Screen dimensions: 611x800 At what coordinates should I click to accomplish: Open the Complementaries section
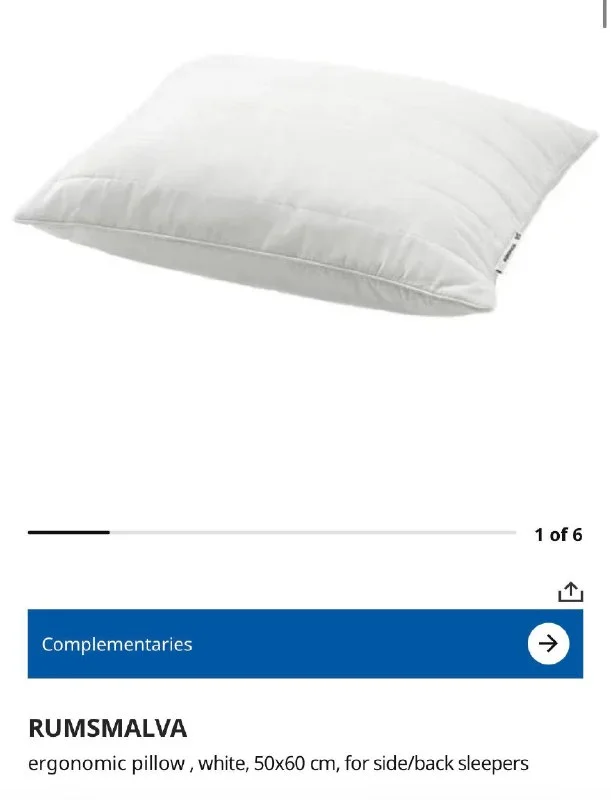pyautogui.click(x=305, y=644)
